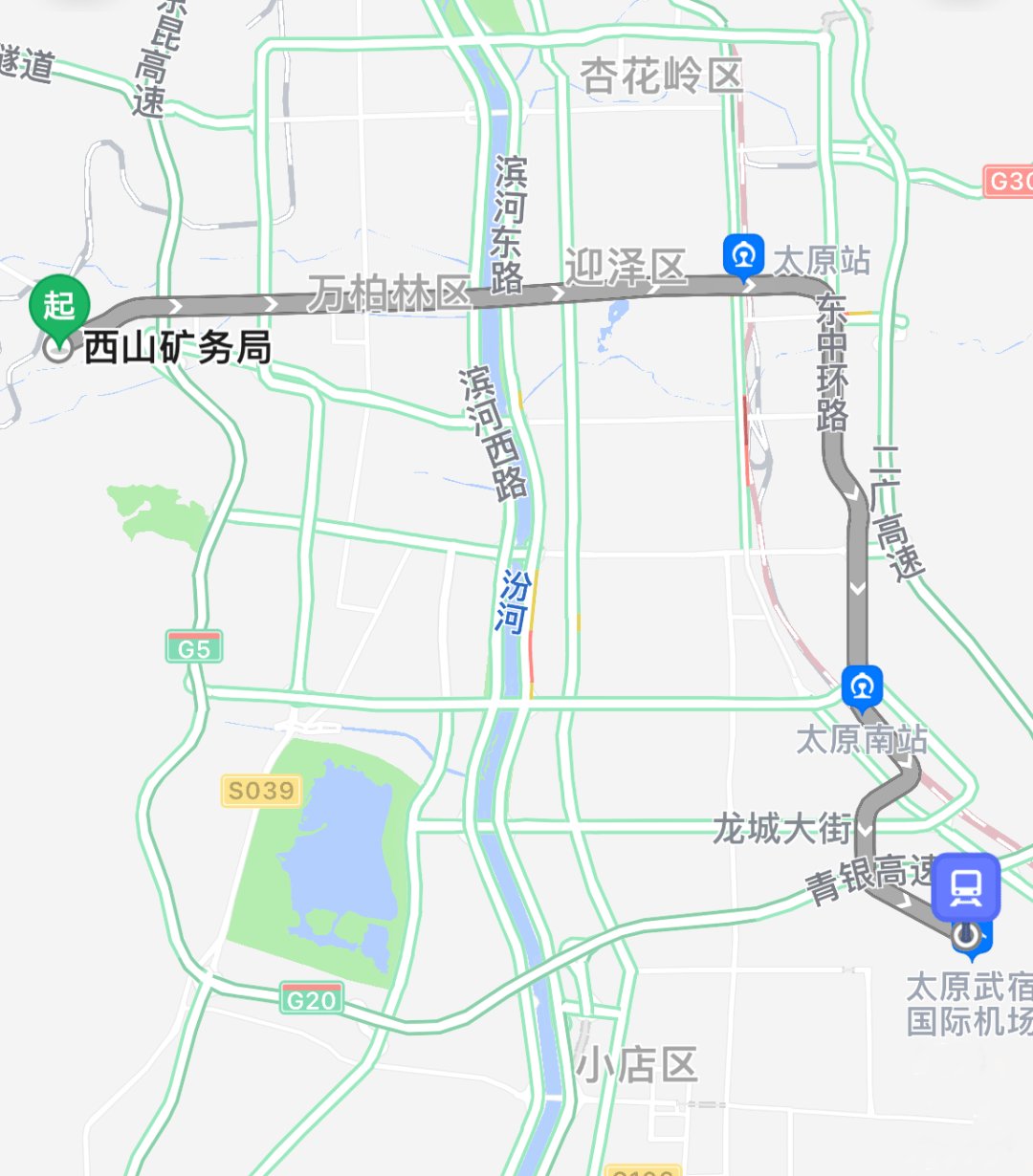Tap the green 起 start marker
The width and height of the screenshot is (1033, 1176).
59,307
